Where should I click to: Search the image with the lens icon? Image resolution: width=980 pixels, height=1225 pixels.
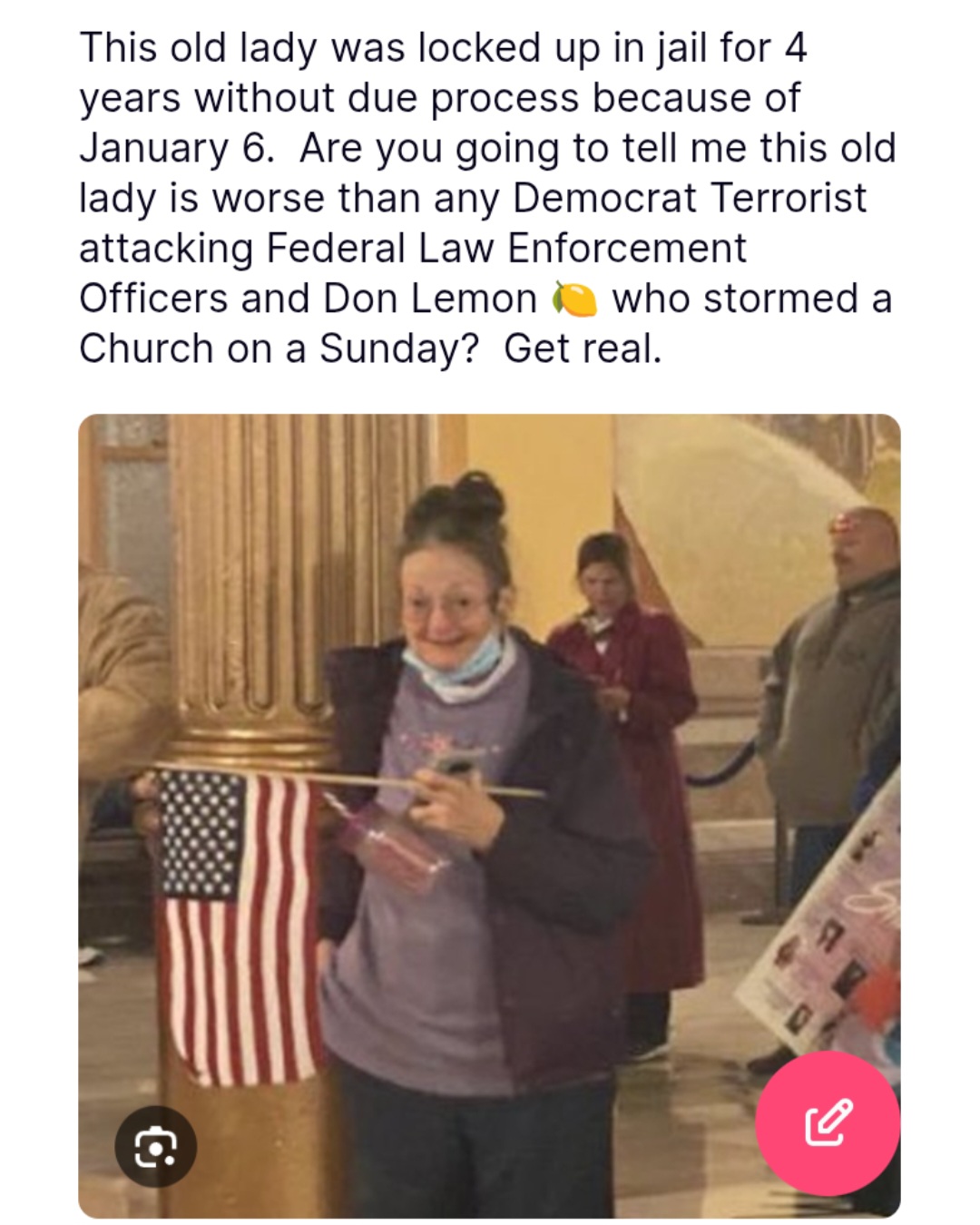(x=155, y=1147)
